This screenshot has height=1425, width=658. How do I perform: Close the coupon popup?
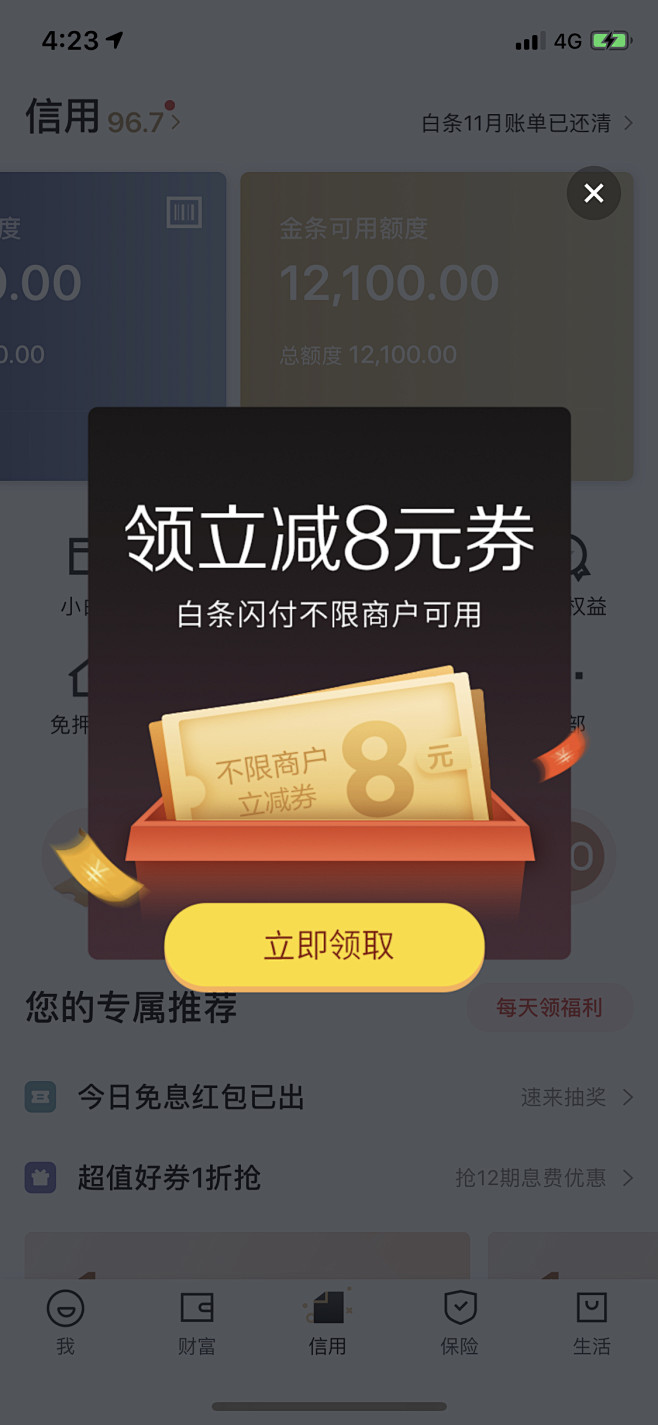594,193
